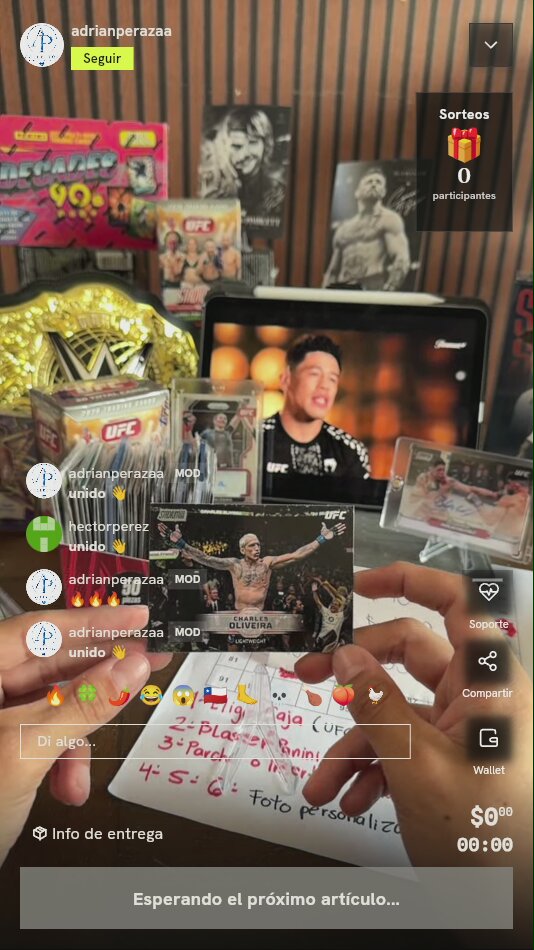Send the peach emoji reaction
This screenshot has width=534, height=950.
[x=342, y=695]
